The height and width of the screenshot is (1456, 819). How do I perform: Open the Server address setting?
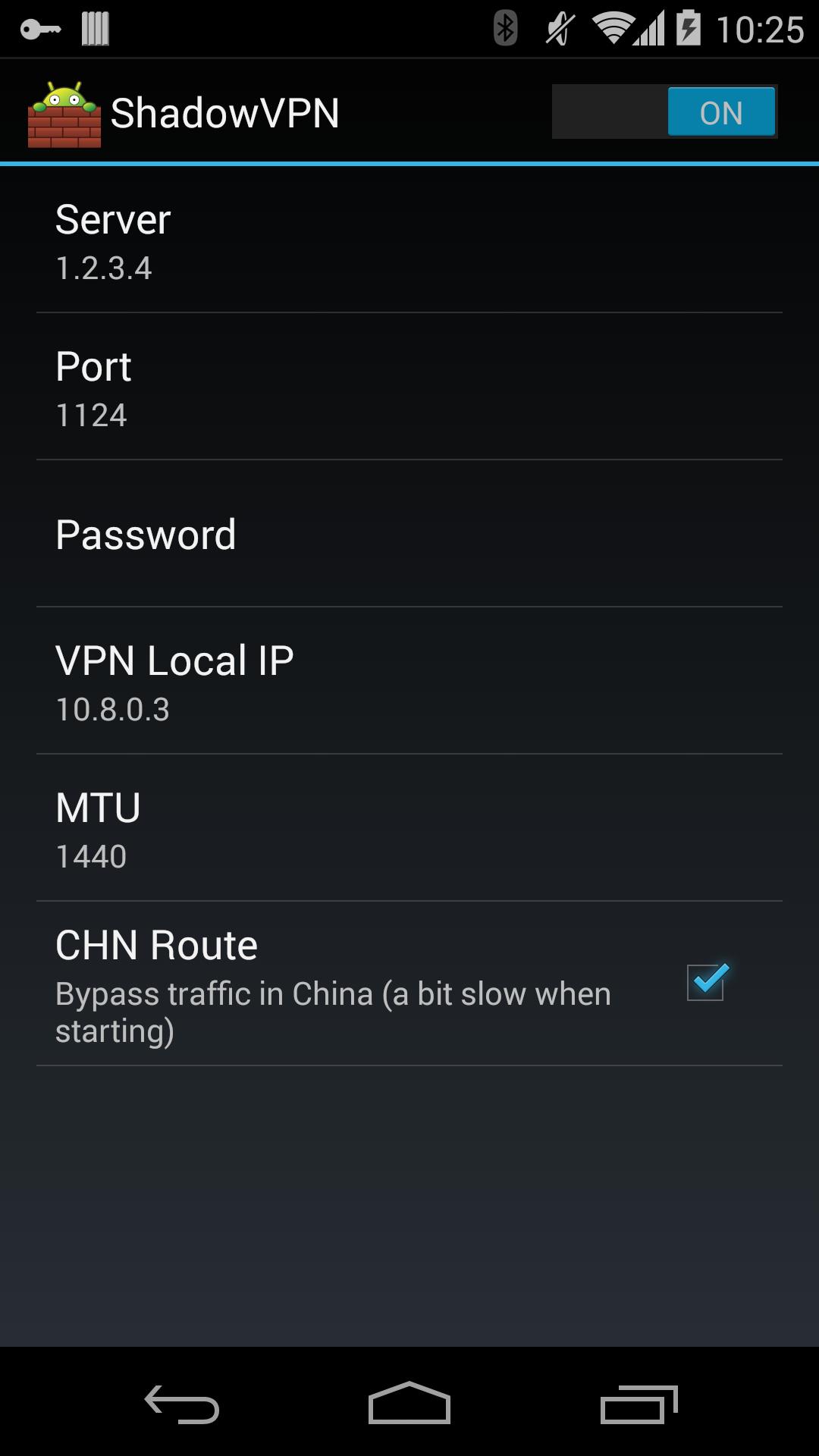click(x=409, y=241)
